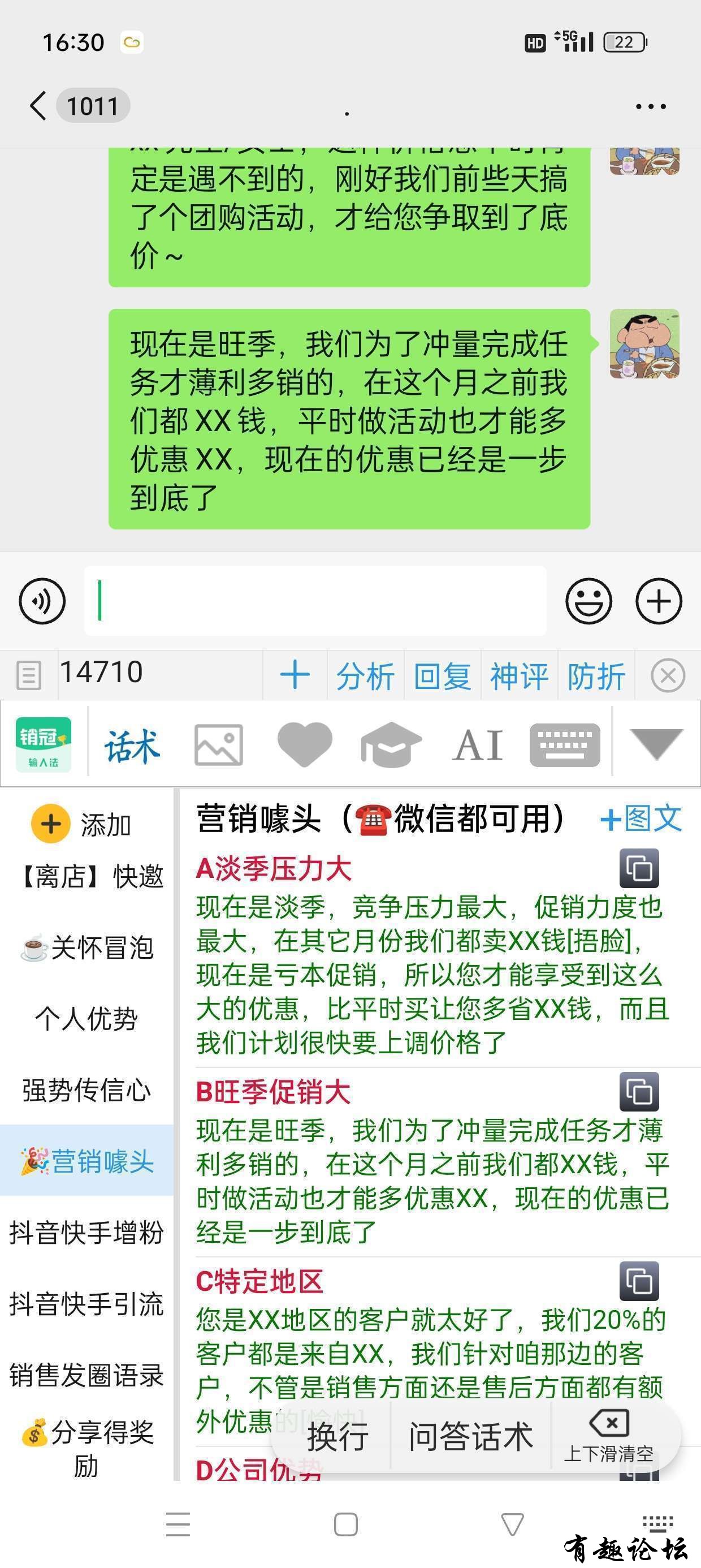Focus the message text field
This screenshot has width=701, height=1568.
[x=315, y=601]
